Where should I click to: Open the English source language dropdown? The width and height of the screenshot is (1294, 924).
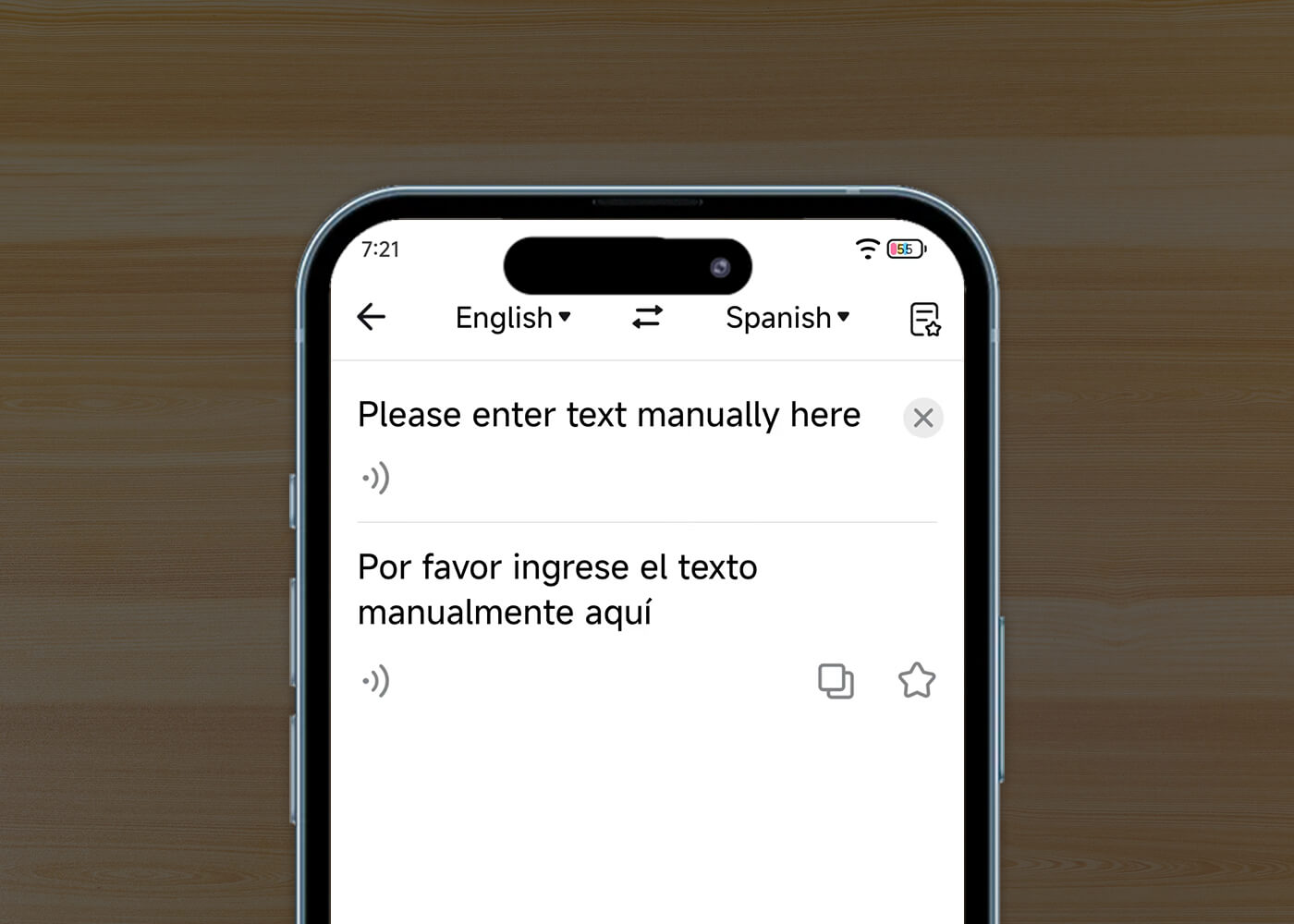[x=513, y=318]
